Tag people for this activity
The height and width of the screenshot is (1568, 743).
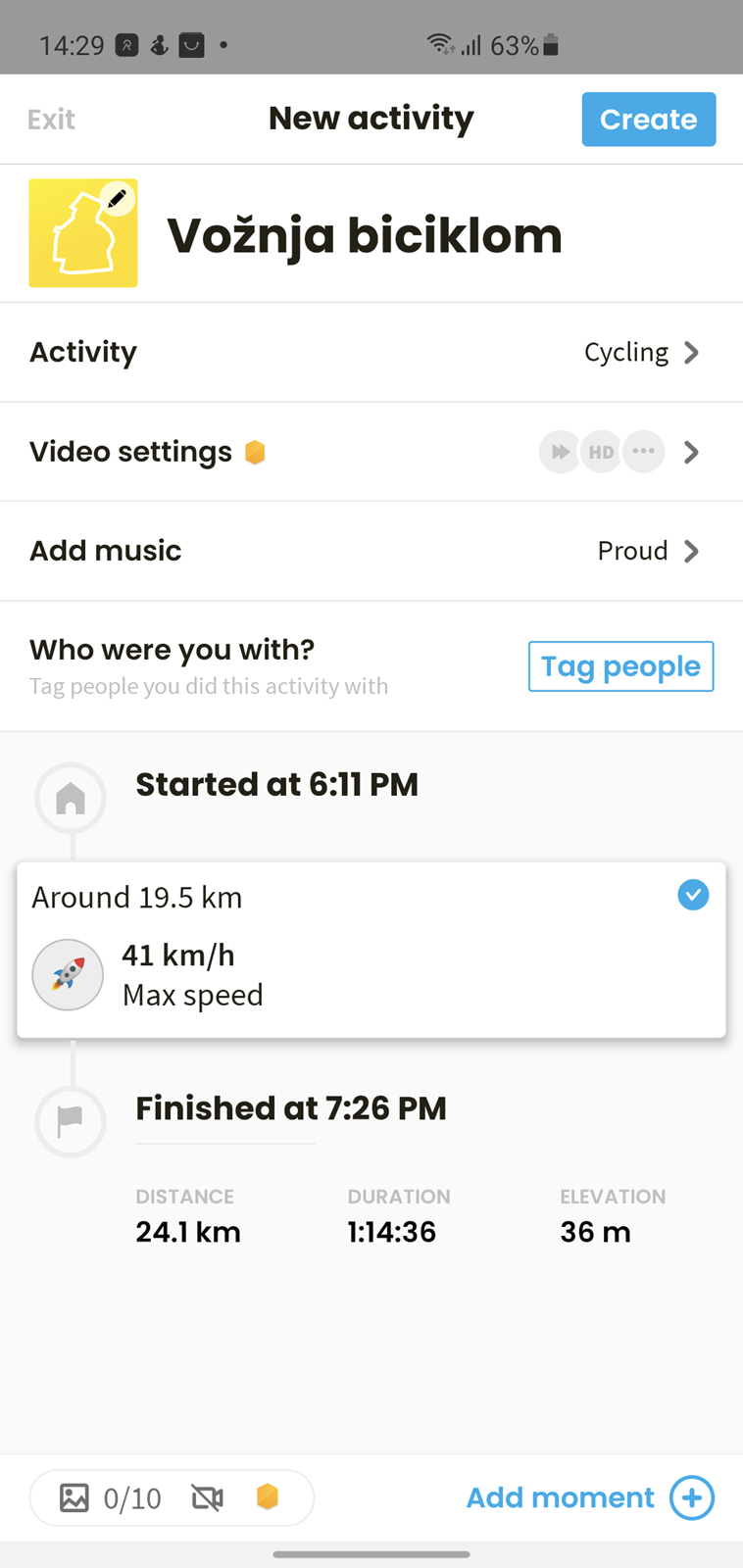coord(620,666)
